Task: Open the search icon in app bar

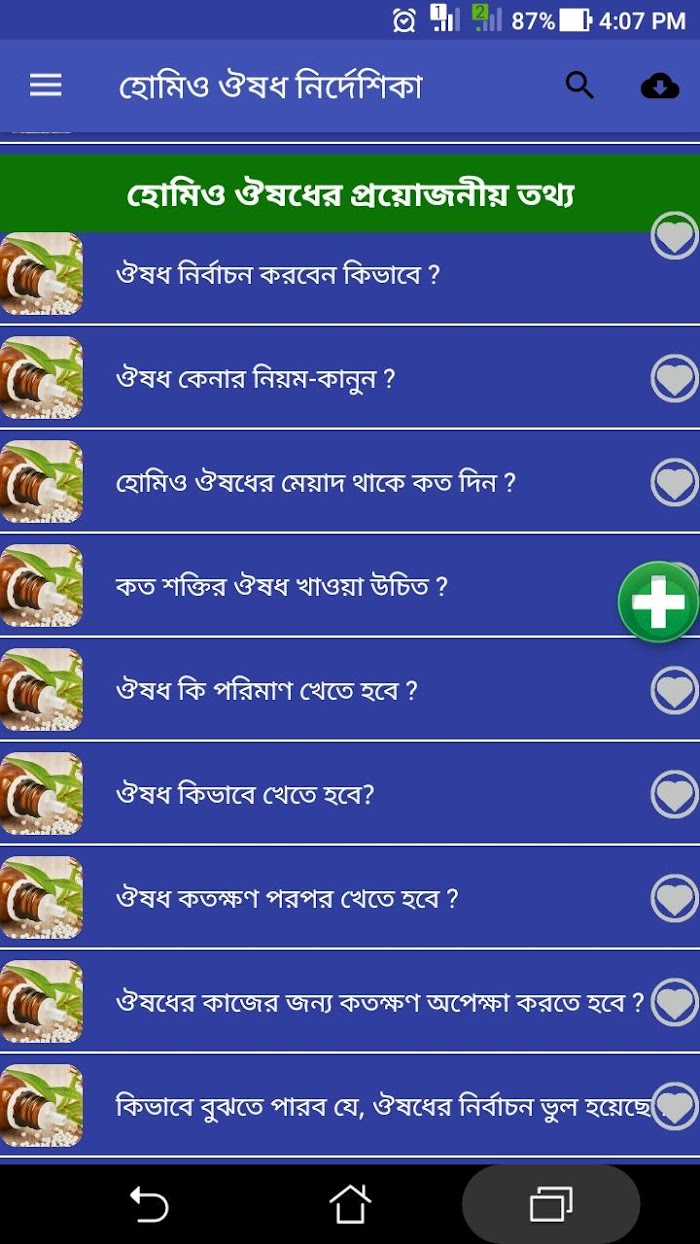Action: tap(580, 86)
